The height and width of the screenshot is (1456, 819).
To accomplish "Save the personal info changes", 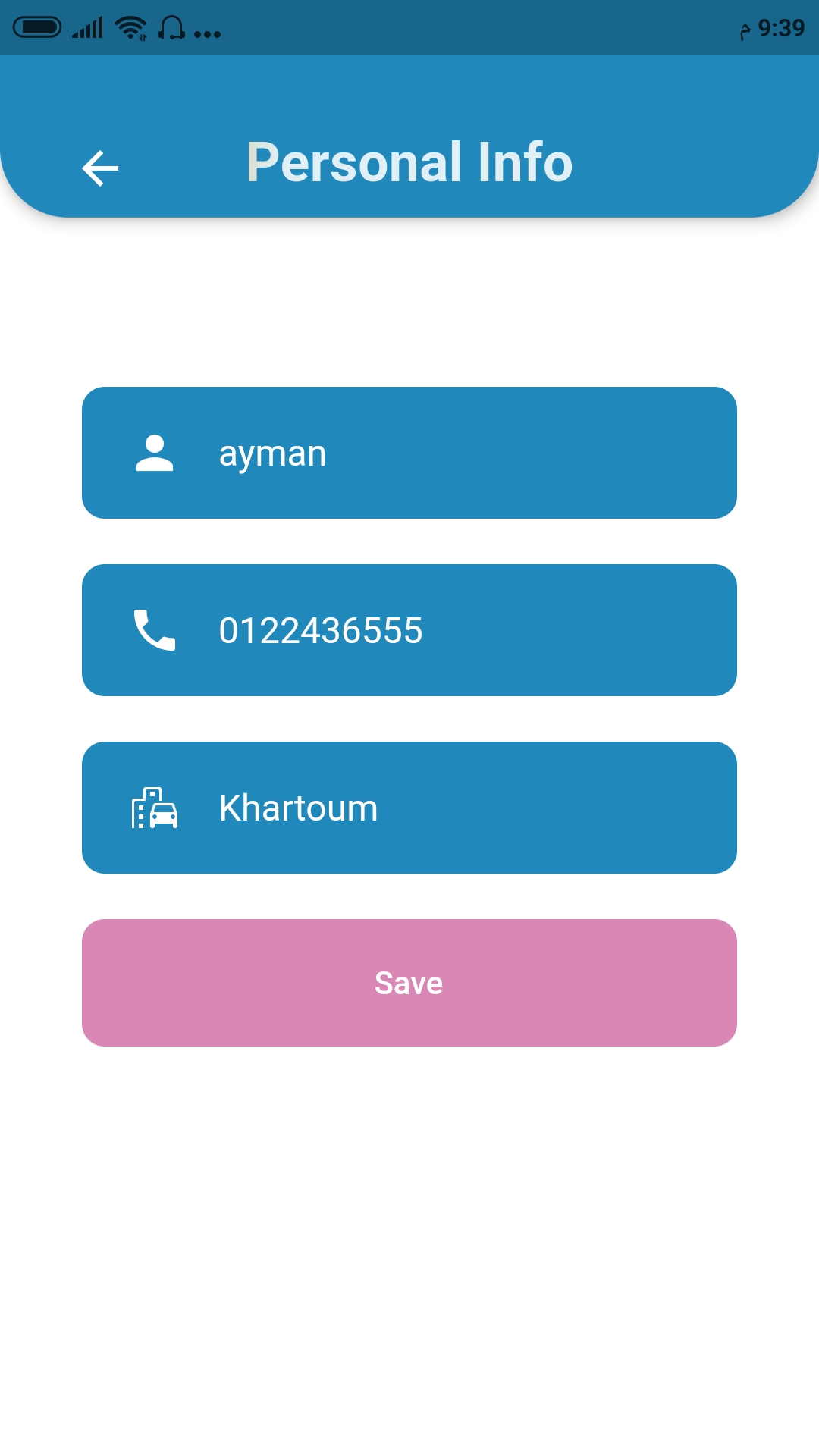I will pos(409,983).
